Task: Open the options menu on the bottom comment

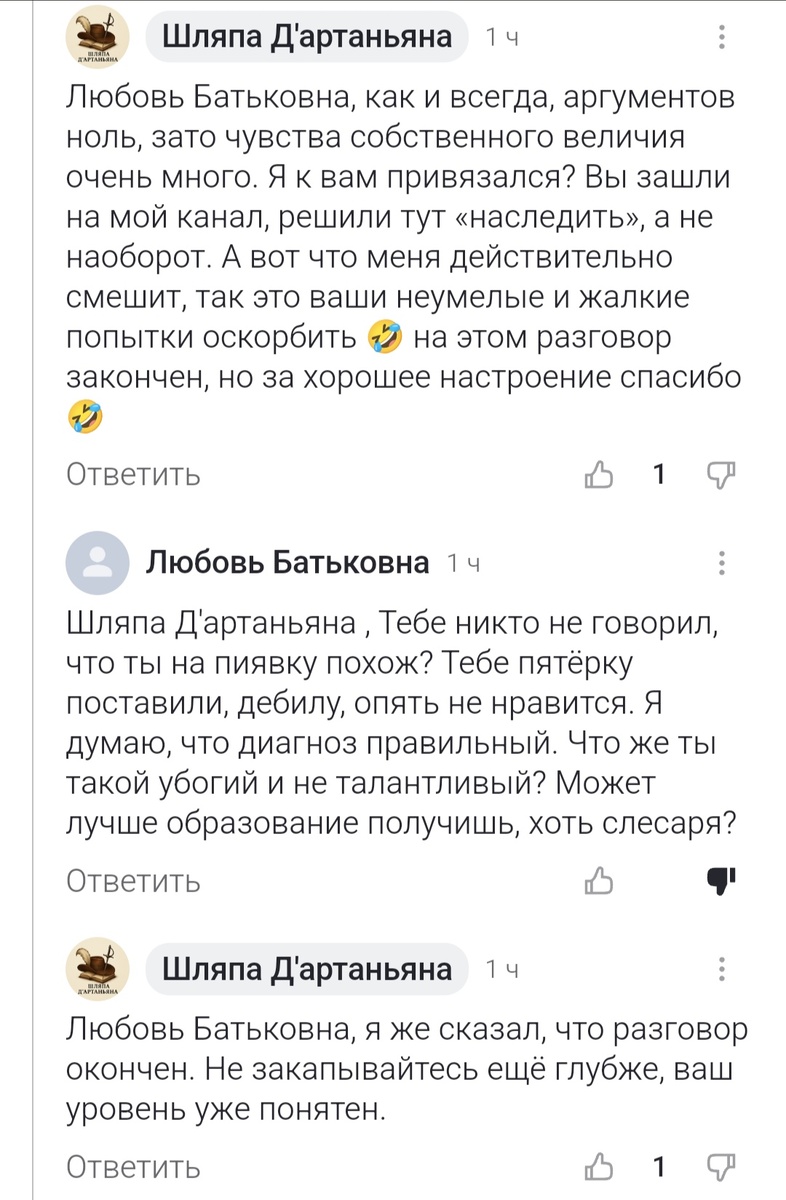Action: pos(722,965)
